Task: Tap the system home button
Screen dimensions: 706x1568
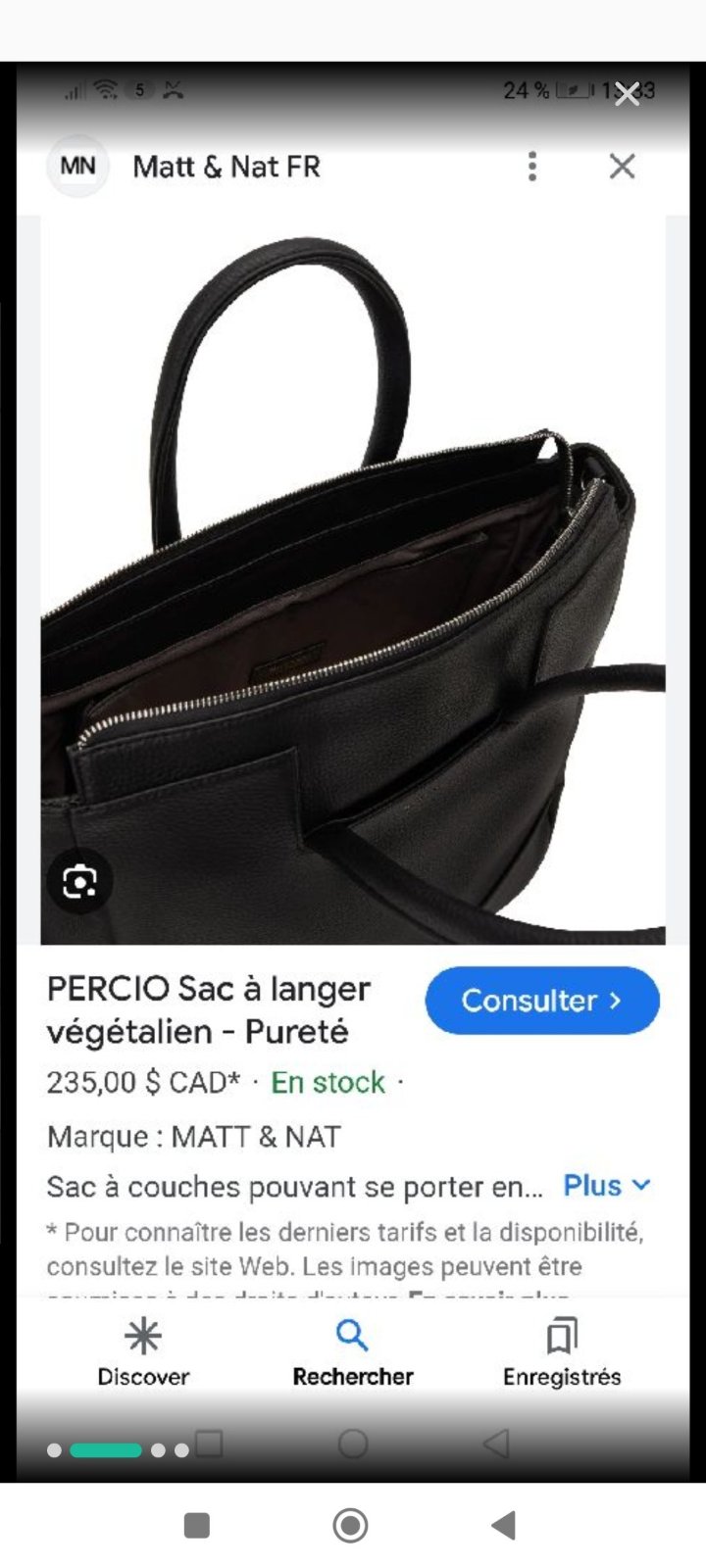Action: pyautogui.click(x=350, y=1525)
